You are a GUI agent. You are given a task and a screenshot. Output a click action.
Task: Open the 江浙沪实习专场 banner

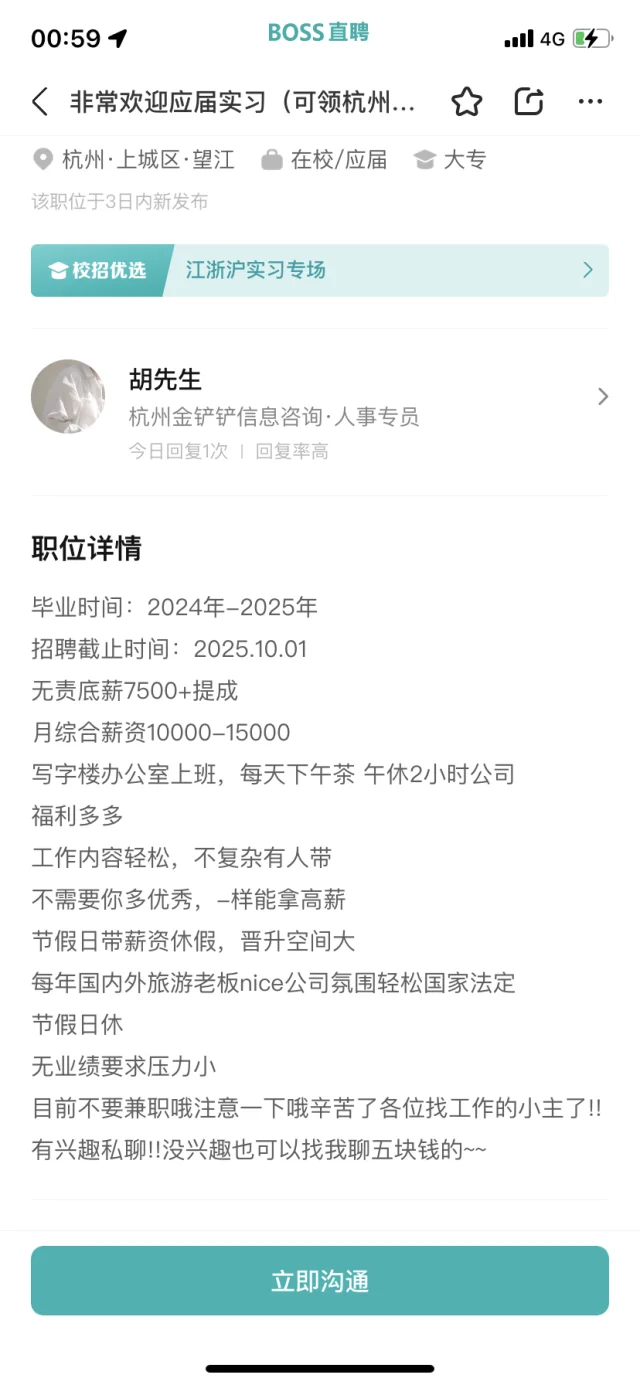pos(320,270)
